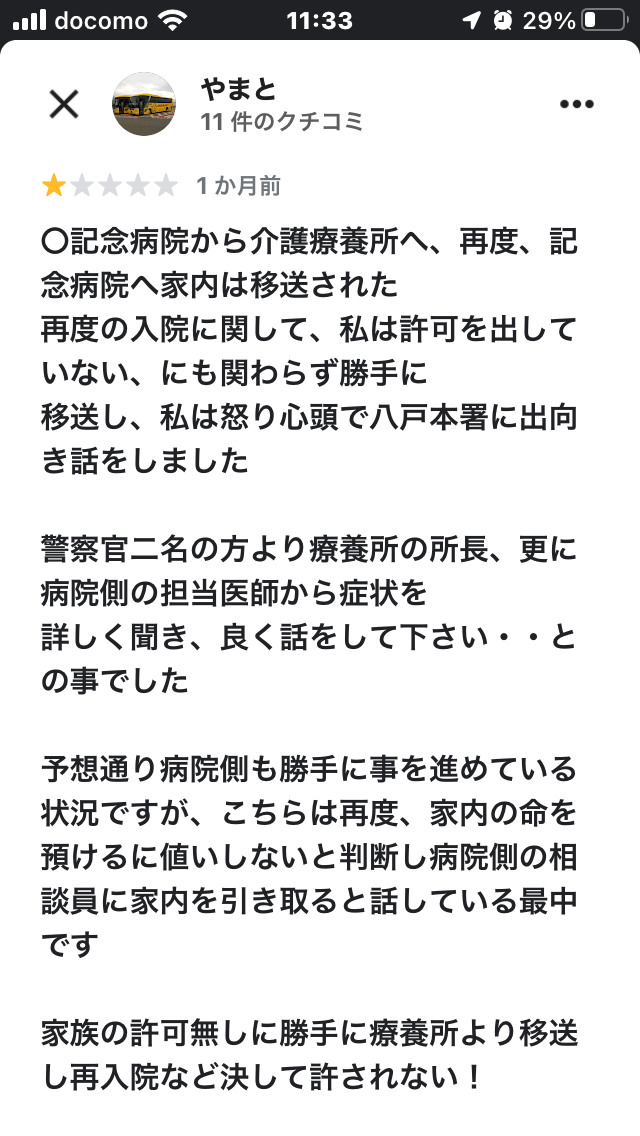This screenshot has width=640, height=1136.
Task: View reviewer やまと's profile name
Action: [239, 88]
